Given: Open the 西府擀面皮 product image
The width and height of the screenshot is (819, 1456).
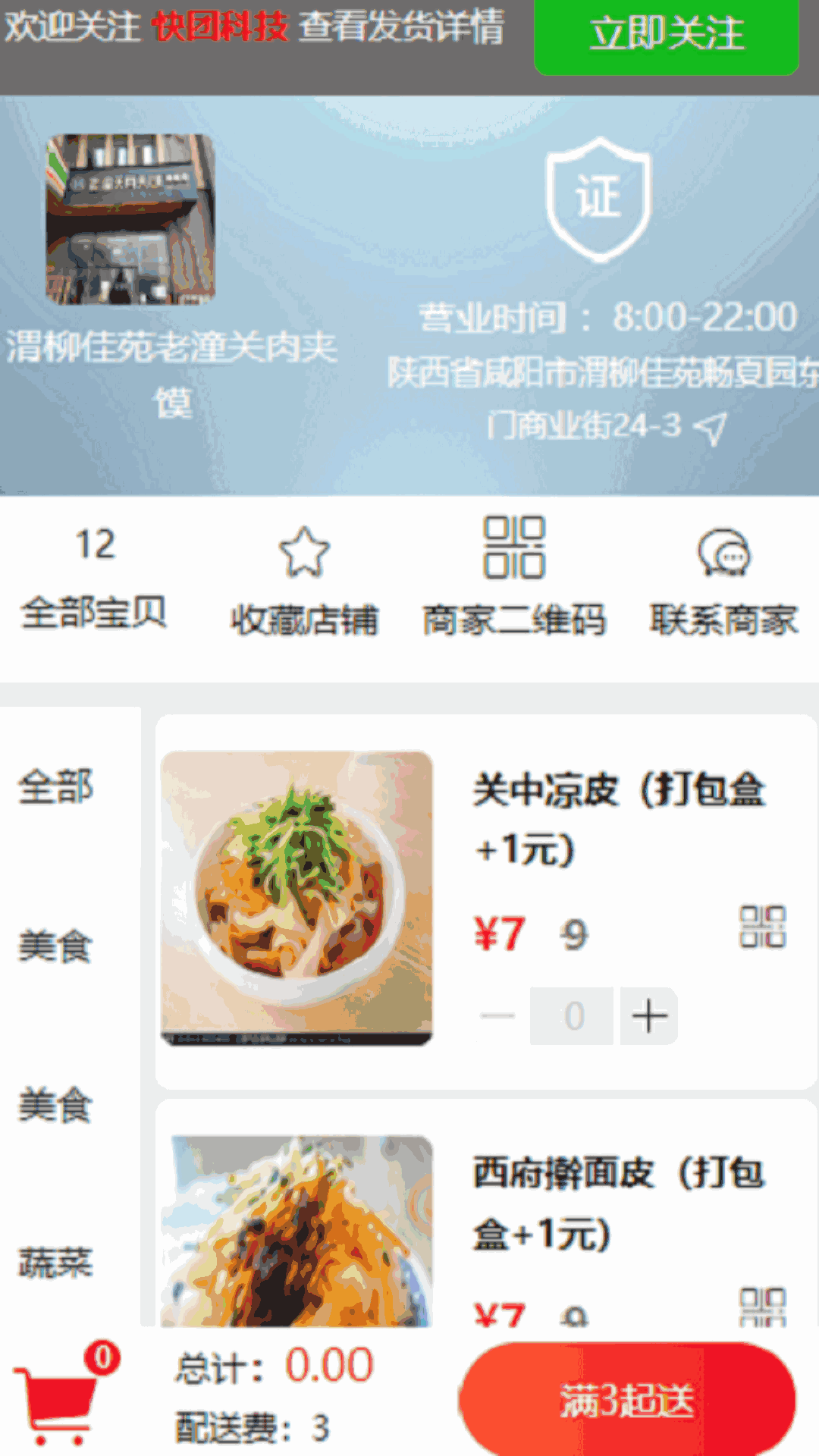Looking at the screenshot, I should pos(297,1230).
